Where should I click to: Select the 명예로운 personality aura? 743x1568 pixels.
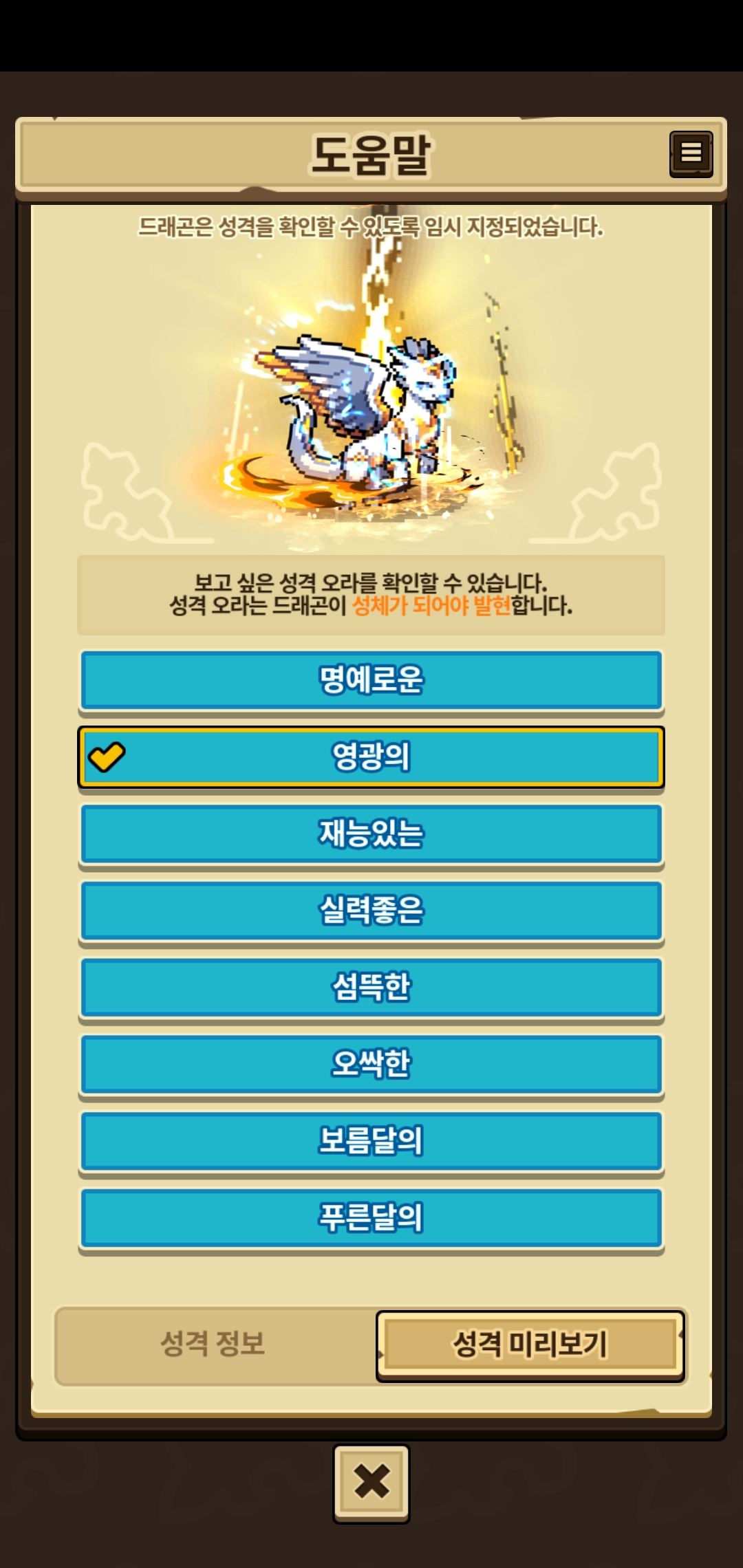click(371, 679)
